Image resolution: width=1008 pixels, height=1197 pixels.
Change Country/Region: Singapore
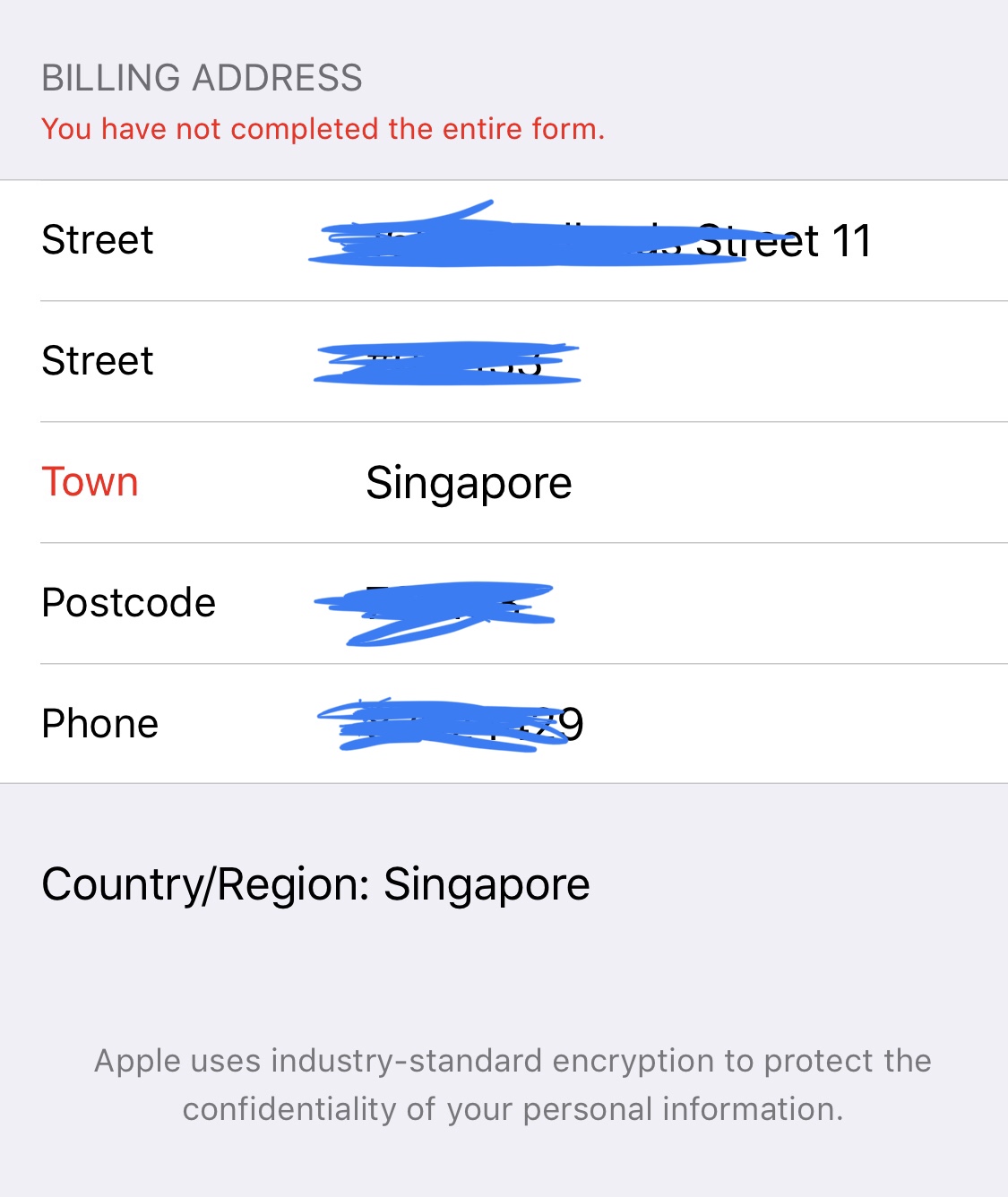(315, 884)
